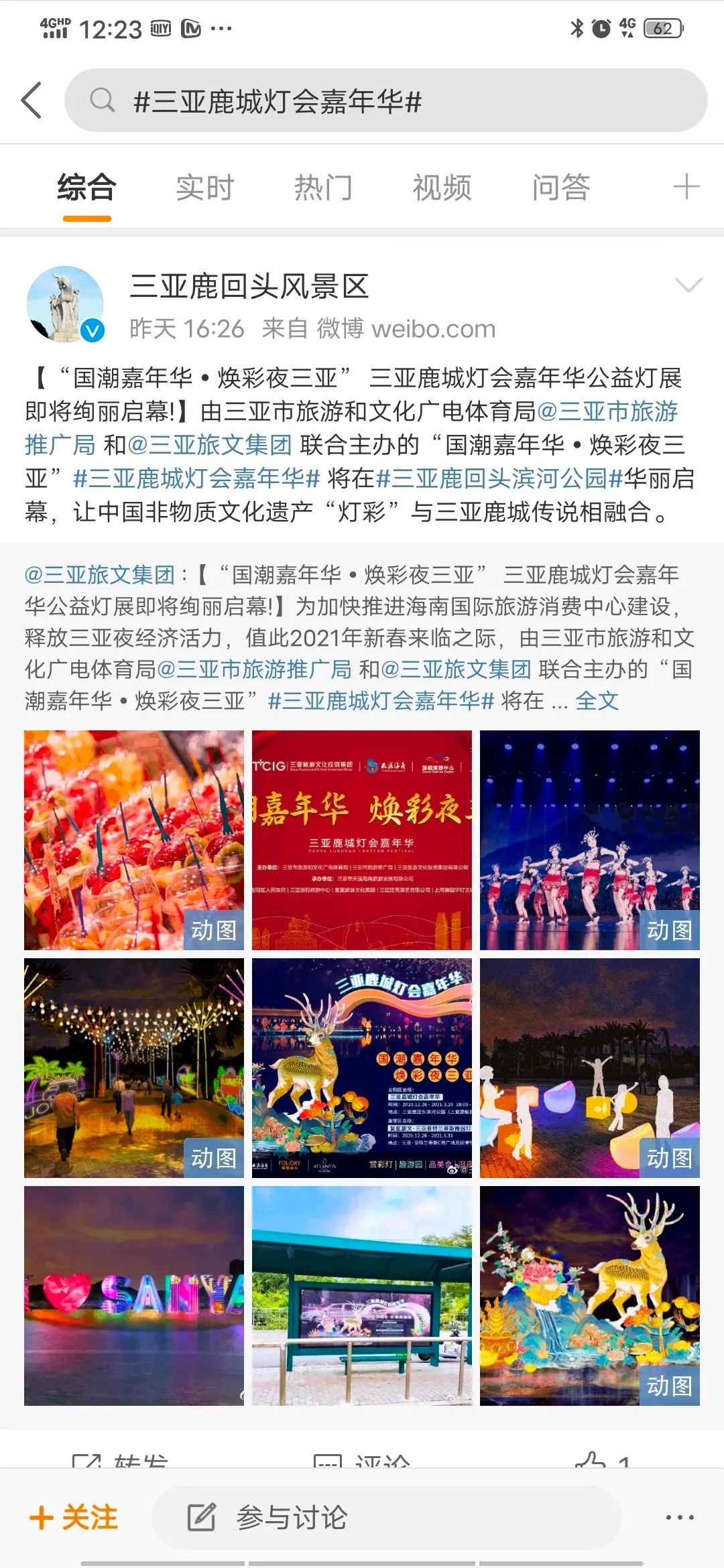Open the SANYA heart light sign photo

(x=134, y=1295)
